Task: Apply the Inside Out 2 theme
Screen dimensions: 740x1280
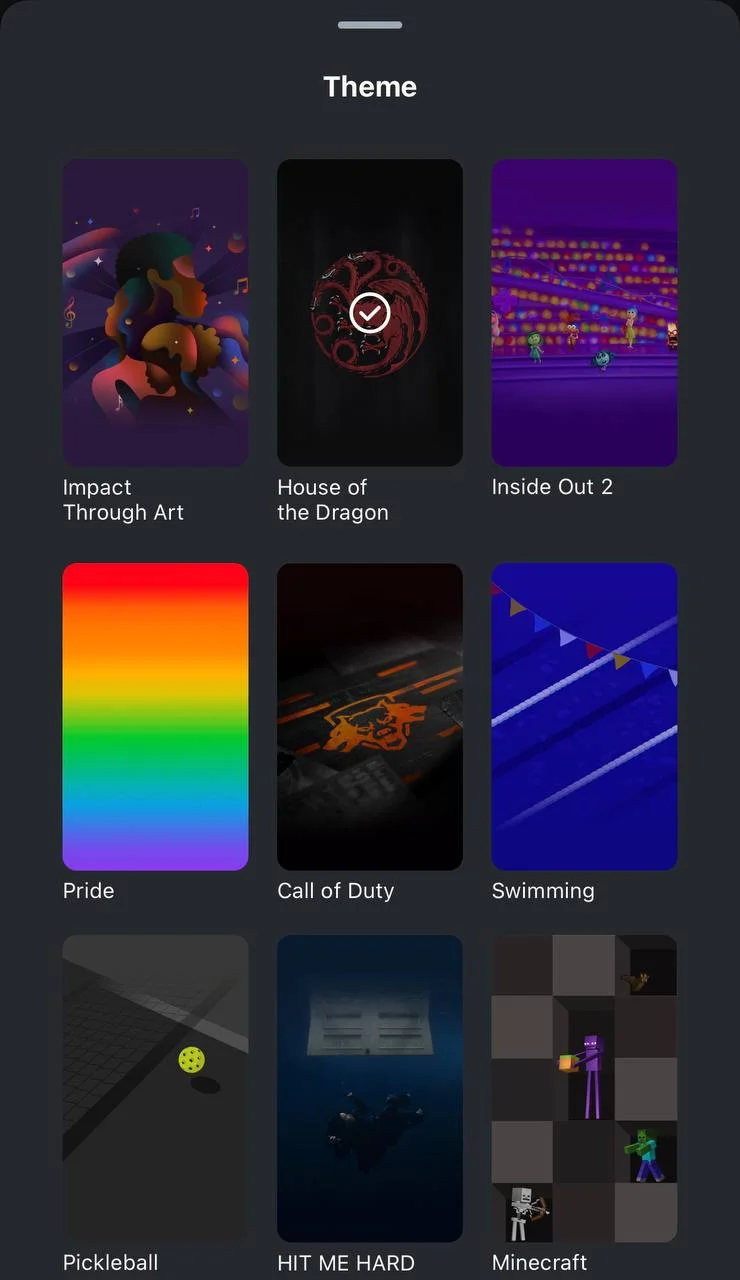Action: point(584,312)
